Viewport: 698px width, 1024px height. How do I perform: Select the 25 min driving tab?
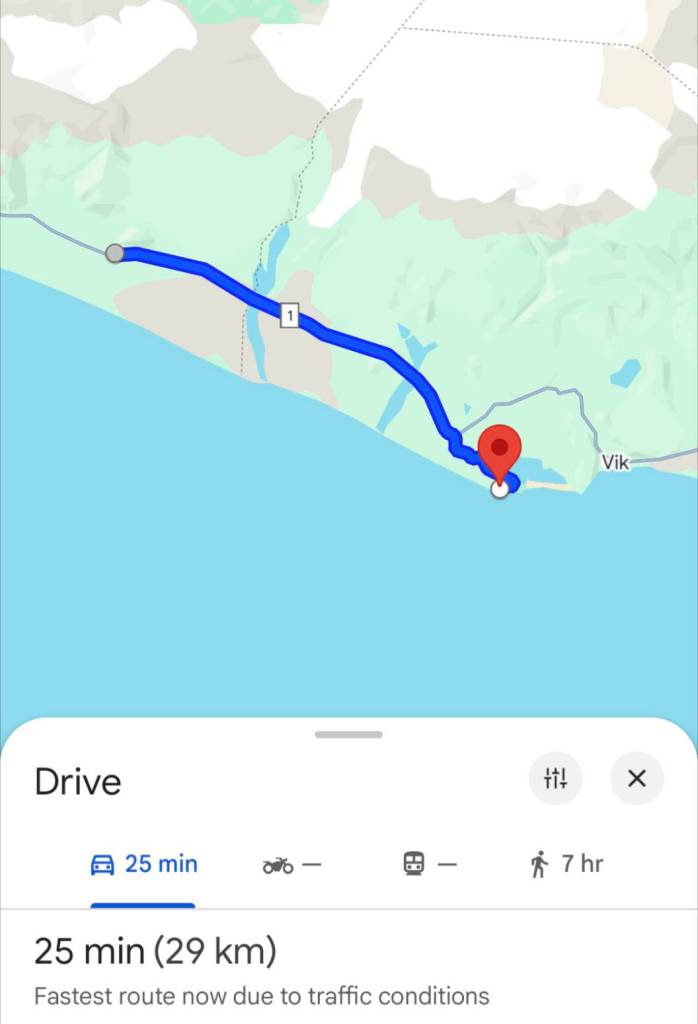(x=144, y=864)
